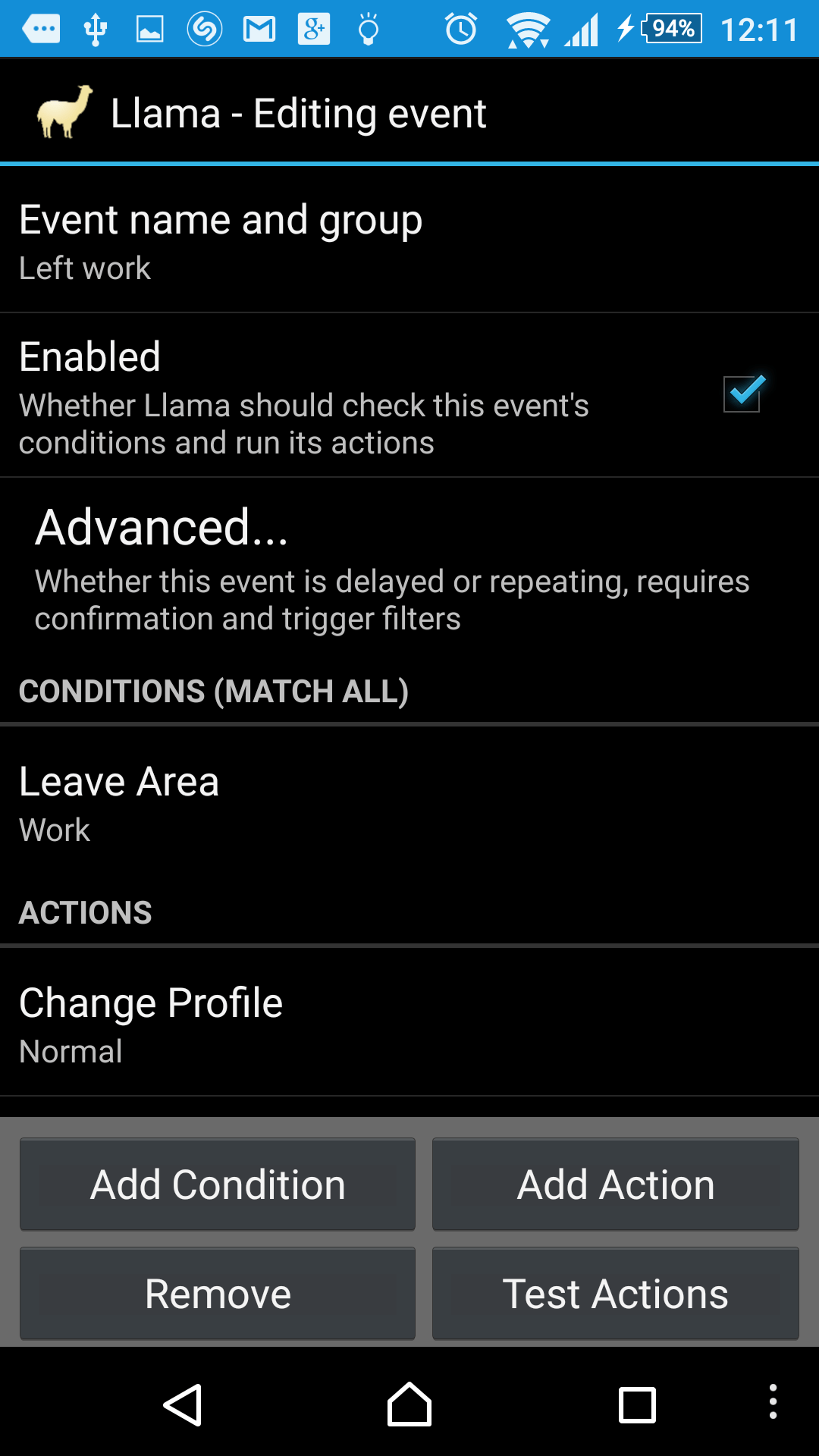Open the Advanced... options
This screenshot has height=1456, width=819.
click(409, 568)
